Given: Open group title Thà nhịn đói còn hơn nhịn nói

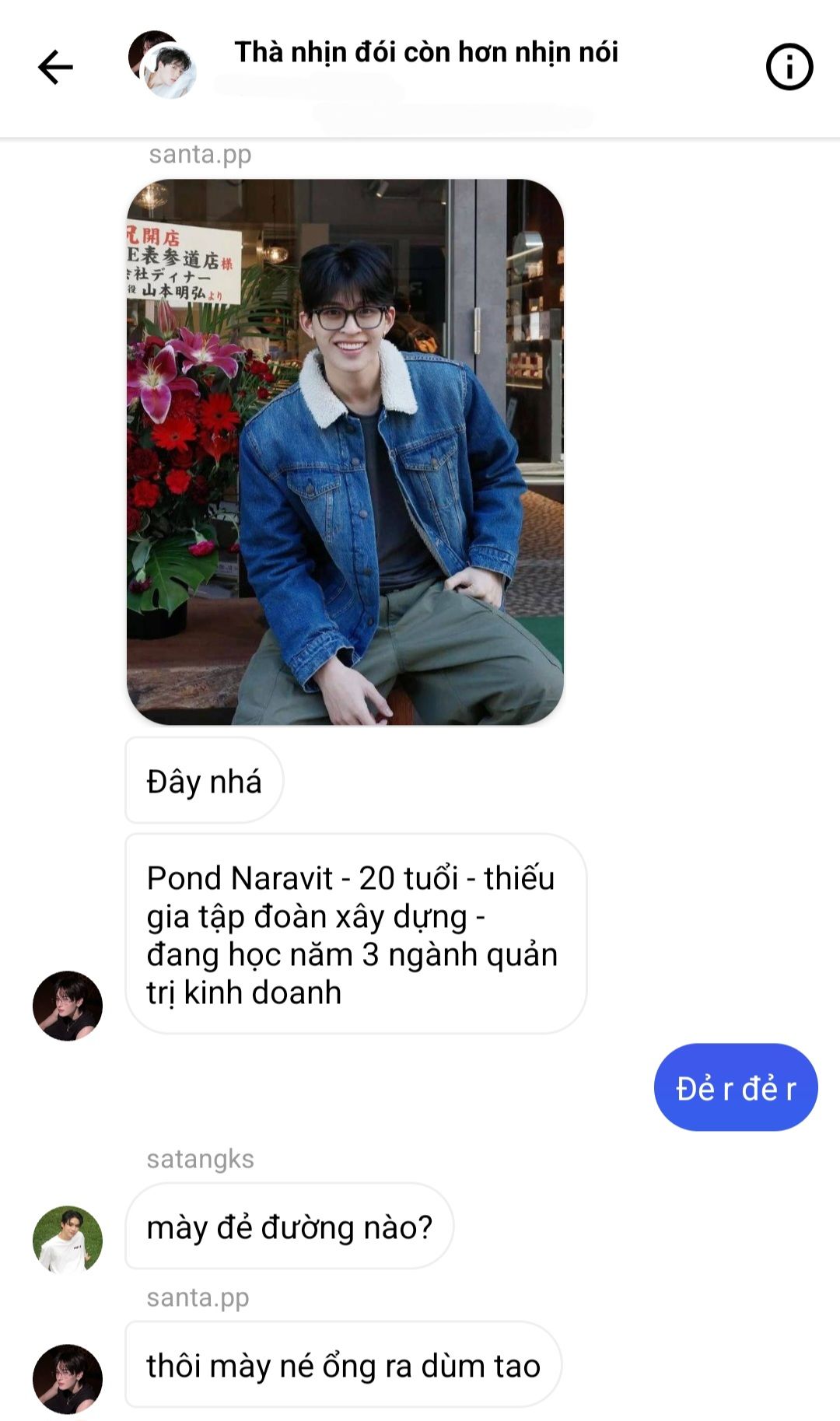Looking at the screenshot, I should 425,53.
